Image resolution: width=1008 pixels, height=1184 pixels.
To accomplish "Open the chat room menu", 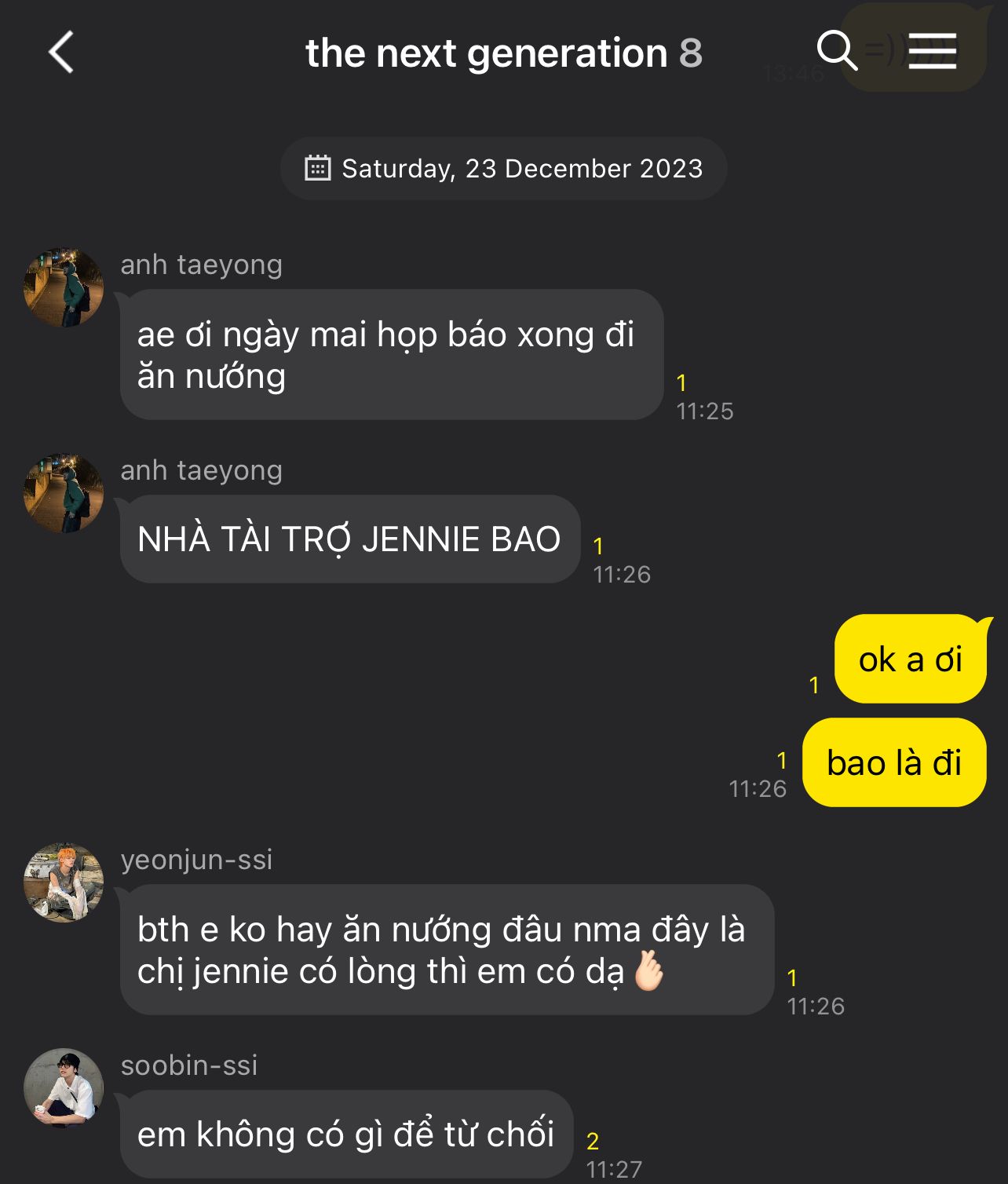I will click(x=932, y=51).
